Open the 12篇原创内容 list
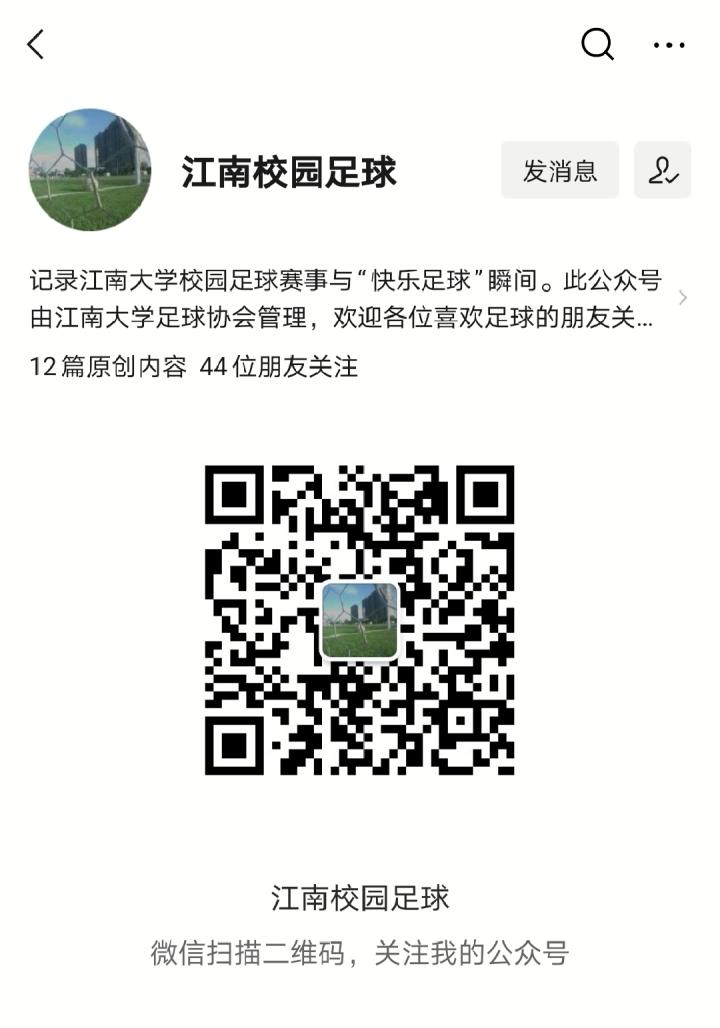Screen dimensions: 720x1028 [108, 367]
